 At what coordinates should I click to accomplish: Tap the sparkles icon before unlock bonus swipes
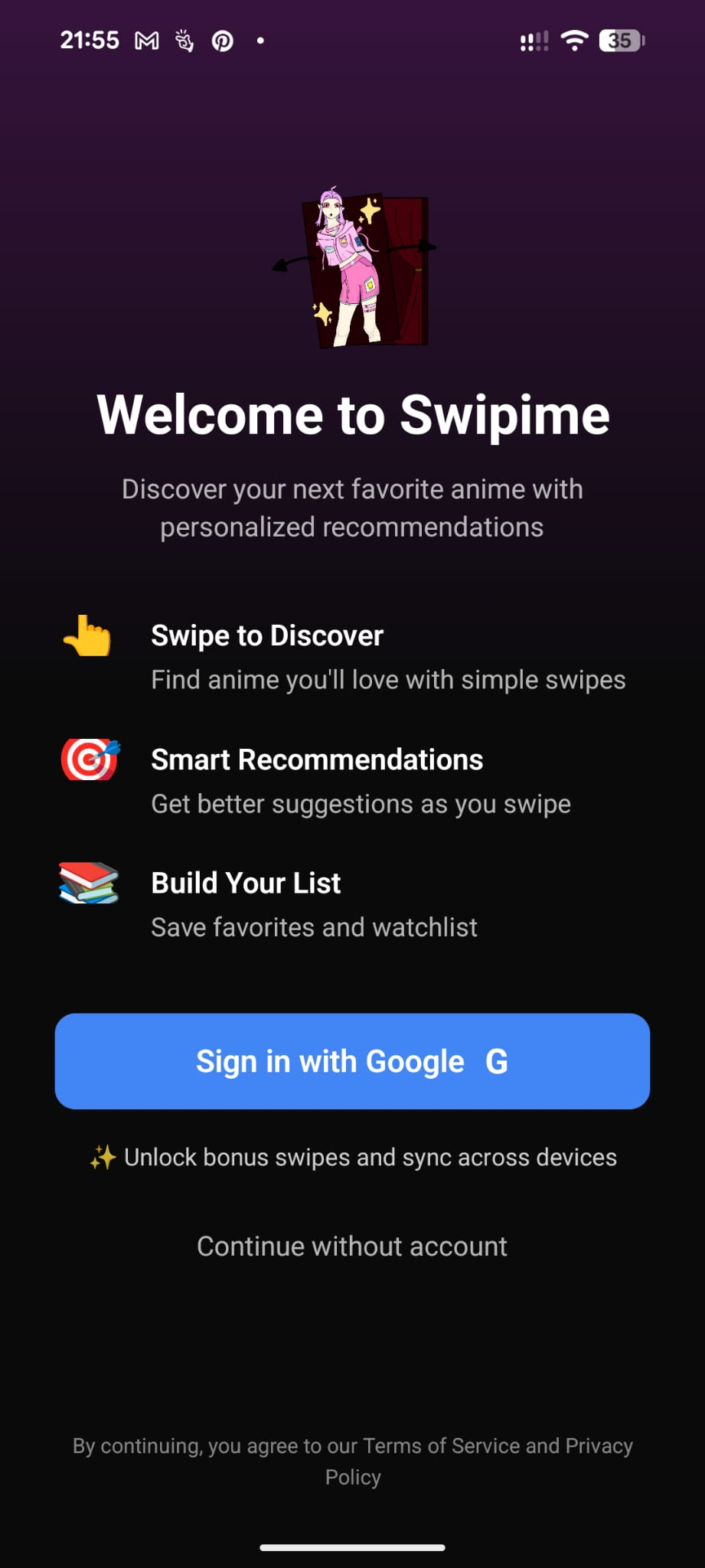click(101, 1157)
